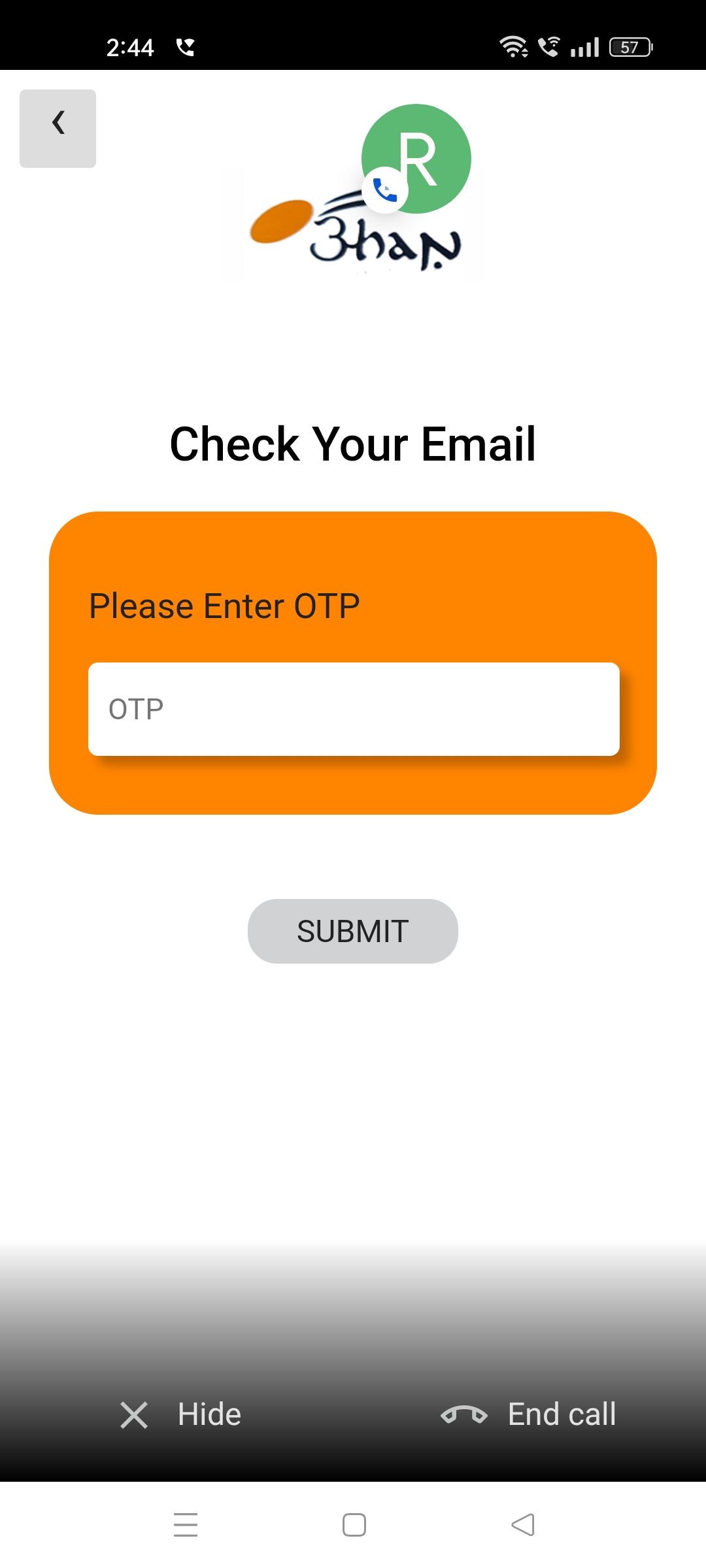This screenshot has width=706, height=1568.
Task: Open recent apps from the navigation bar
Action: (186, 1524)
